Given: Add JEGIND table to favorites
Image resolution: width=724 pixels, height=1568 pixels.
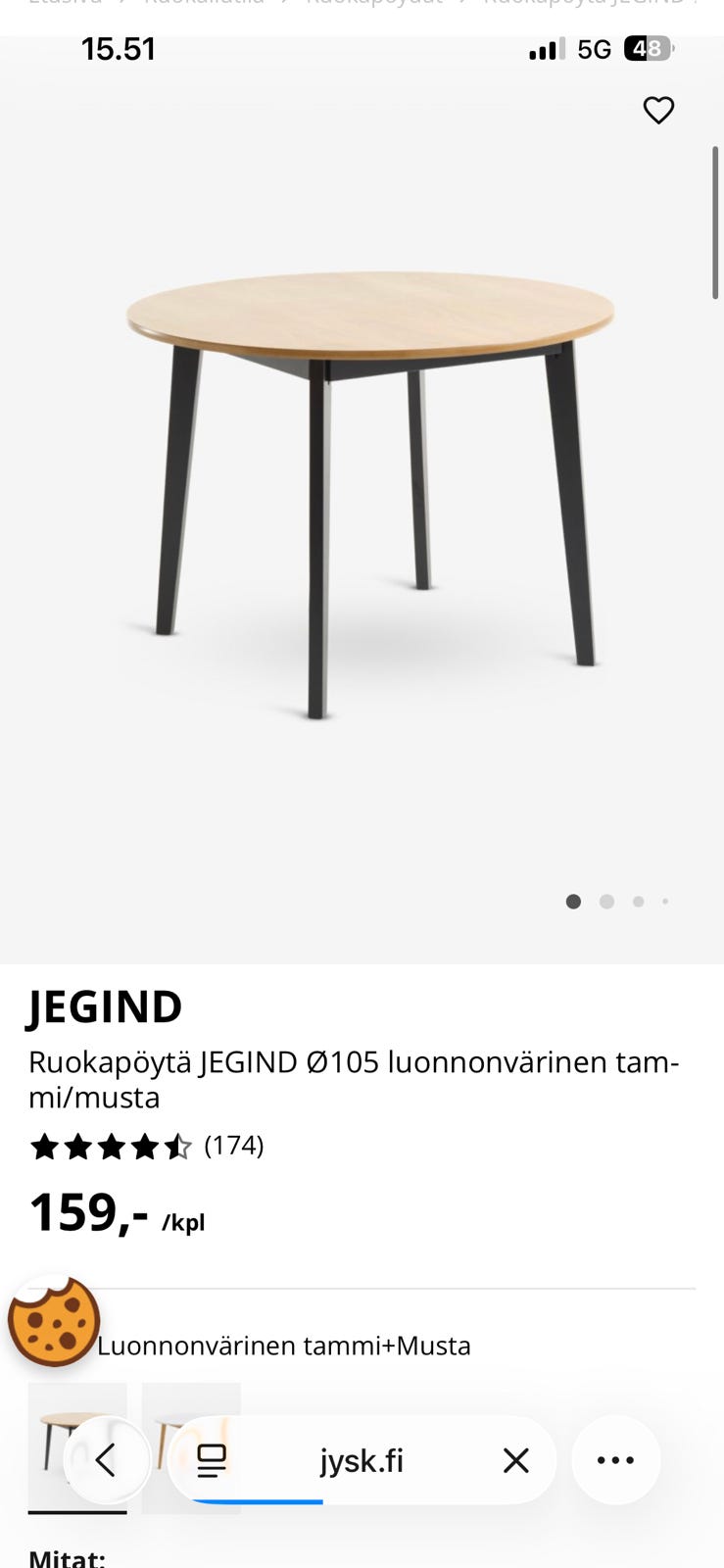Looking at the screenshot, I should pyautogui.click(x=658, y=111).
